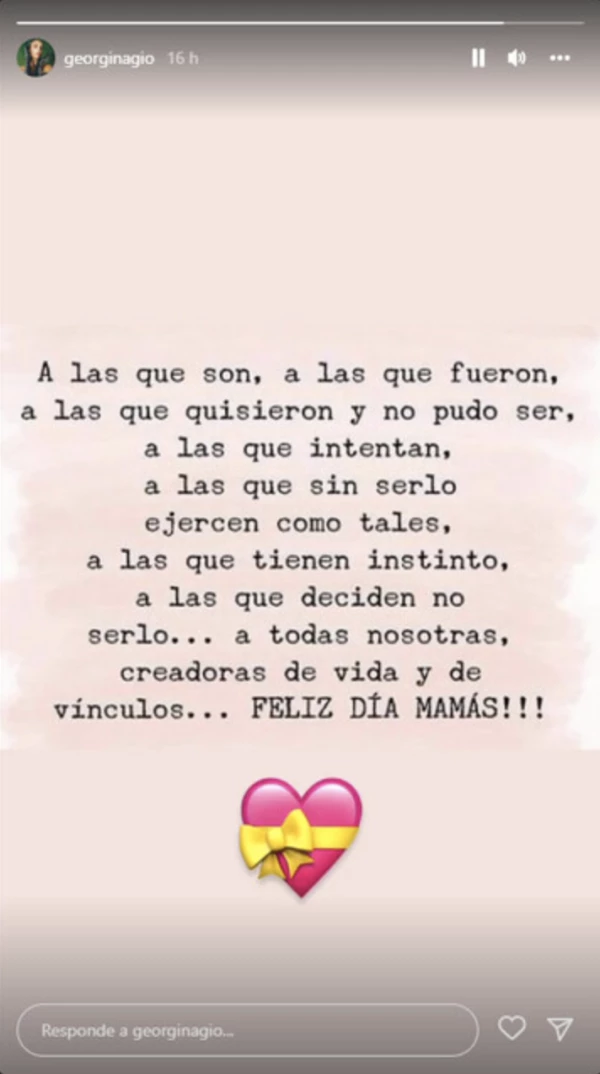Like this story with the heart
The height and width of the screenshot is (1074, 600).
(512, 1029)
